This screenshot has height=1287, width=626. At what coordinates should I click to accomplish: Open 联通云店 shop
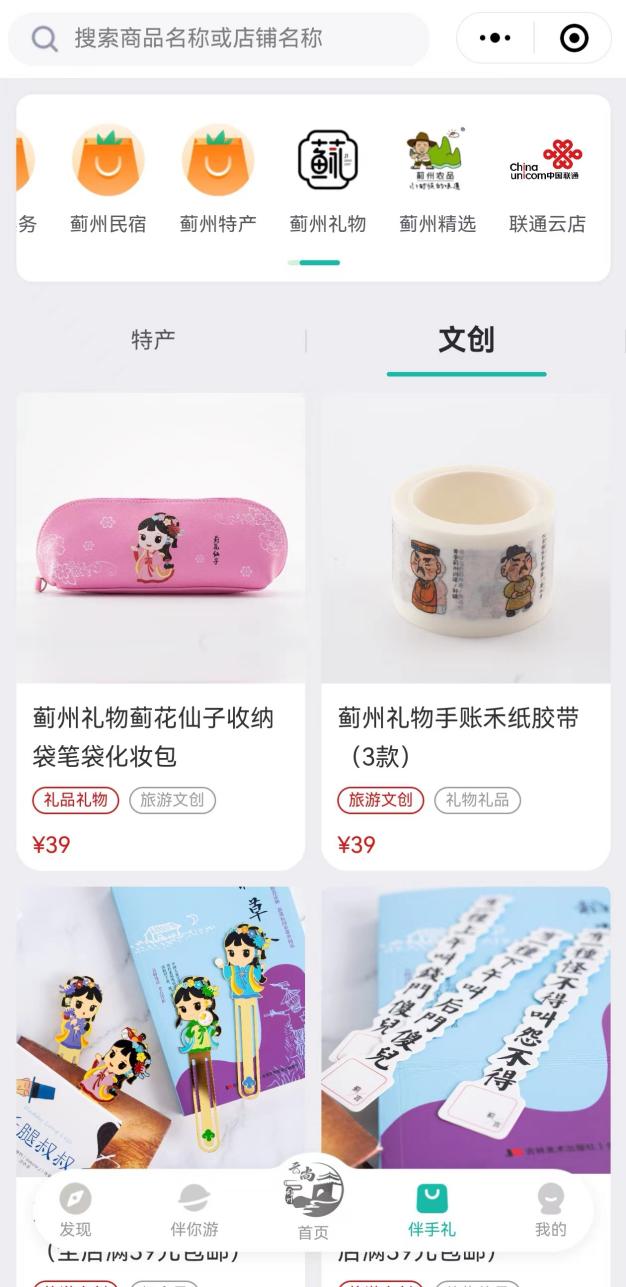coord(547,180)
